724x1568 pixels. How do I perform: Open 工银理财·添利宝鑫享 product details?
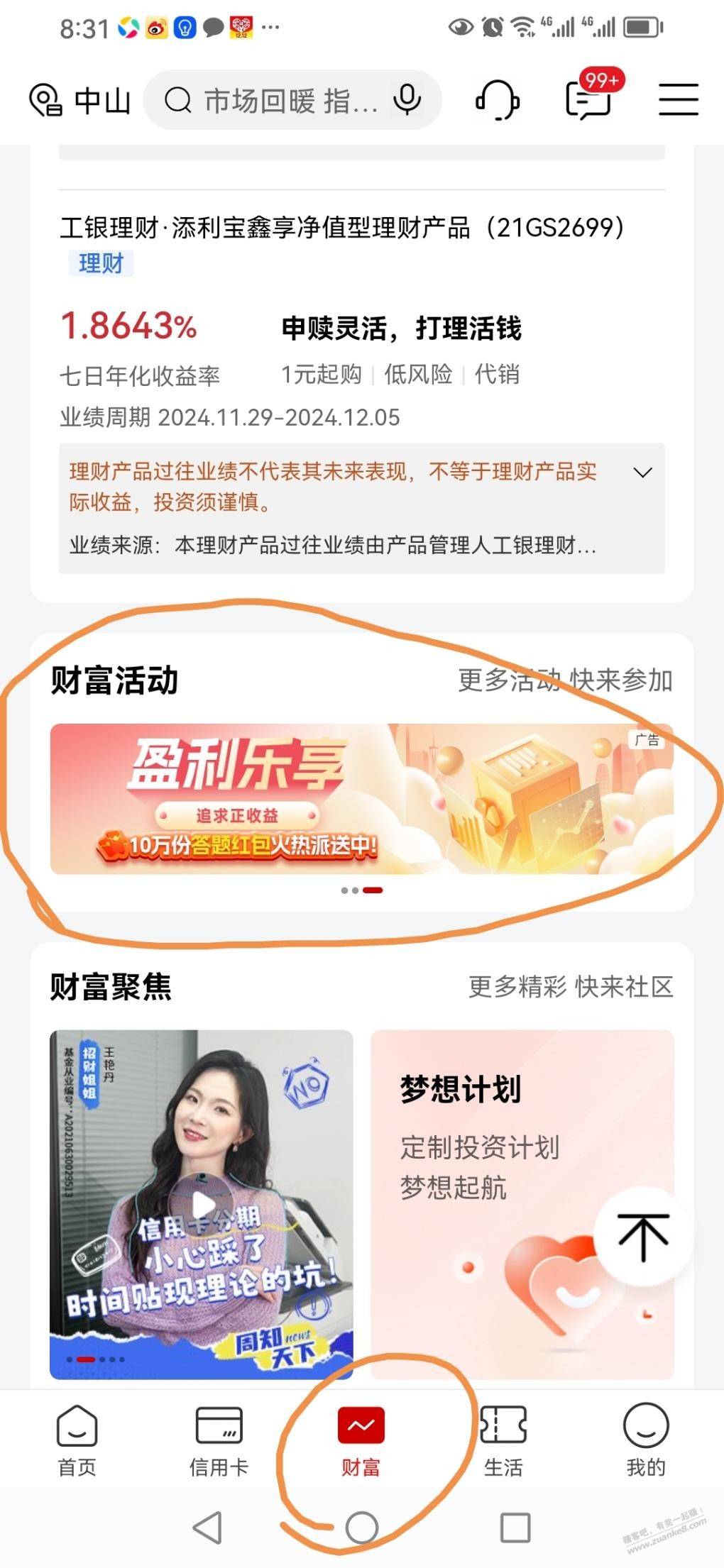(341, 228)
